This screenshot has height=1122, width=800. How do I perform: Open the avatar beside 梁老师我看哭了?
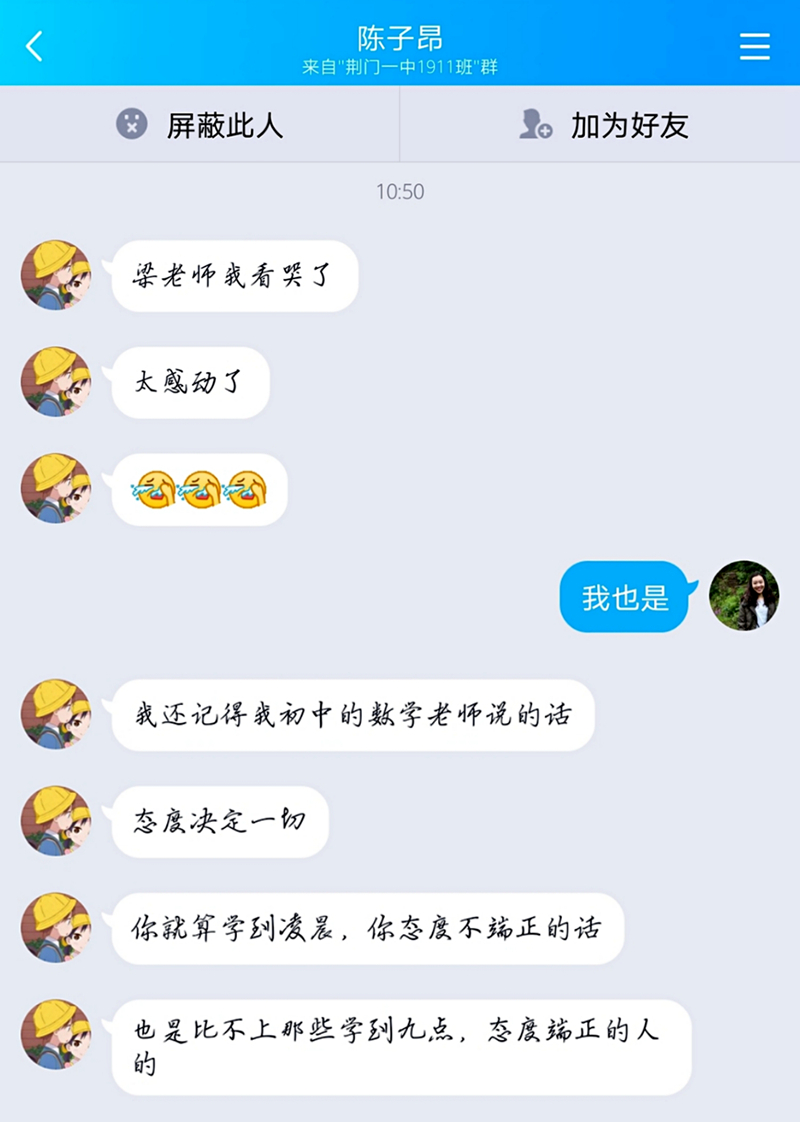click(x=56, y=275)
